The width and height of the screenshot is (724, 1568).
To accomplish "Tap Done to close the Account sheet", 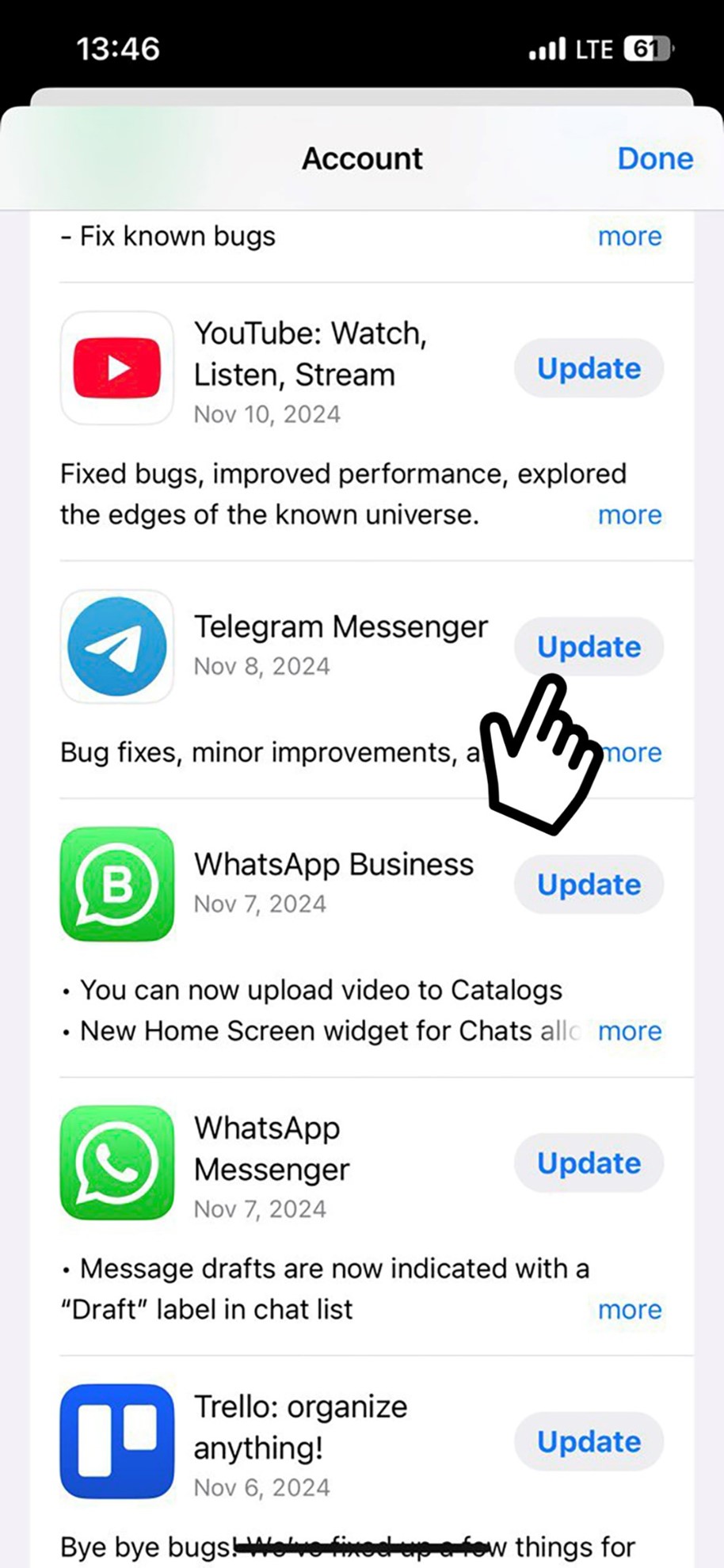I will point(654,158).
